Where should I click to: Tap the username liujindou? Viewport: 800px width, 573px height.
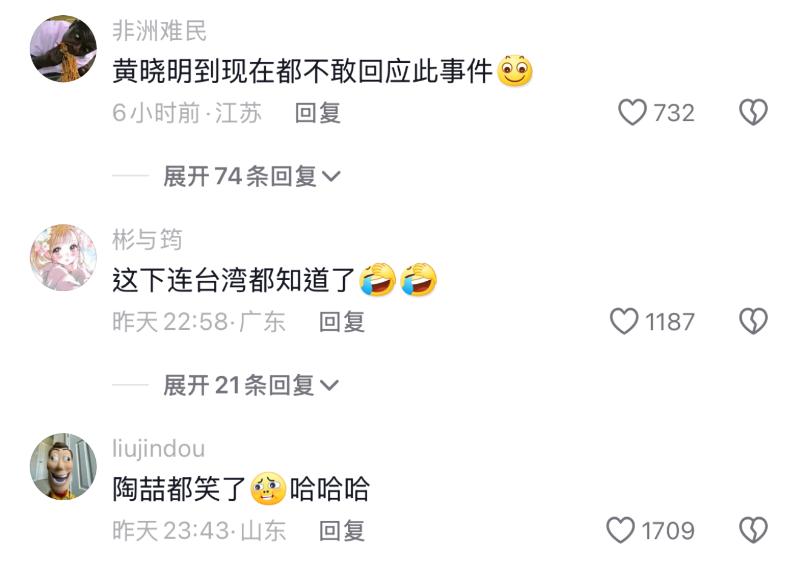pos(159,449)
